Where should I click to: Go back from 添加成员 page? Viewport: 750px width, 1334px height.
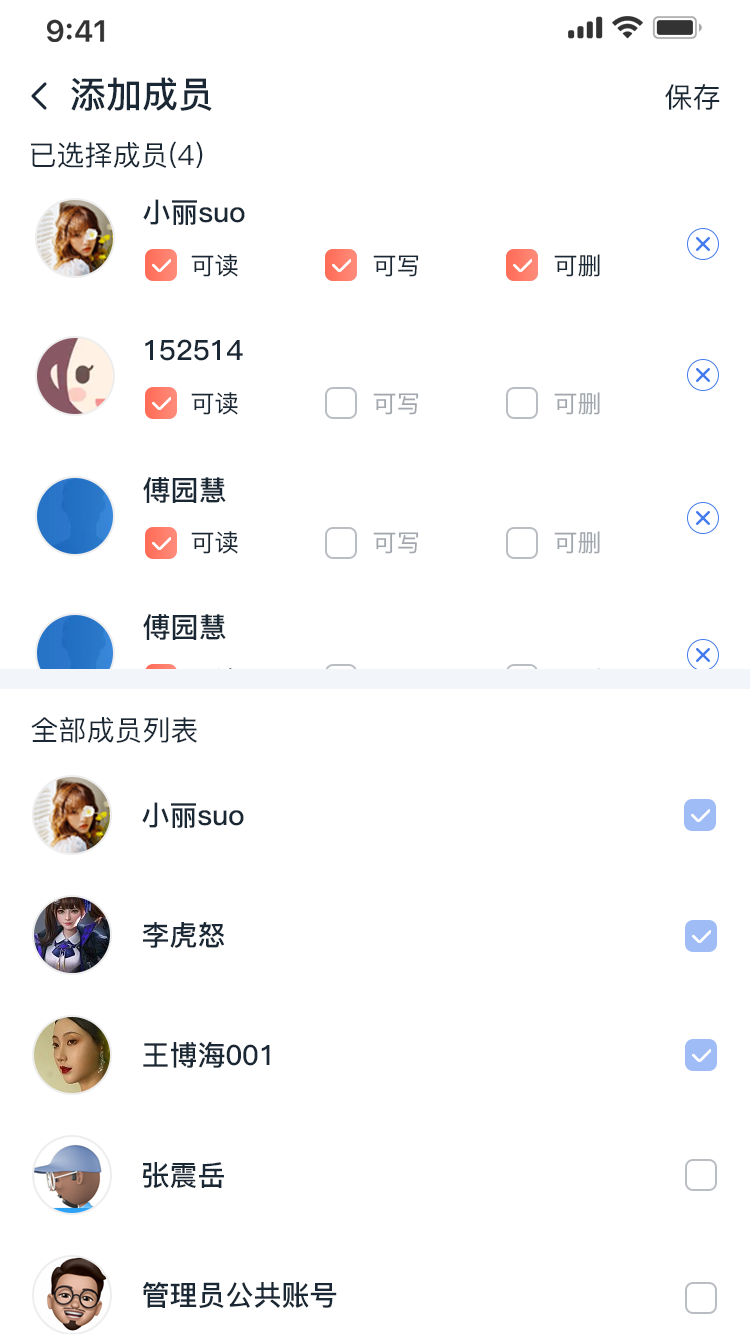40,97
